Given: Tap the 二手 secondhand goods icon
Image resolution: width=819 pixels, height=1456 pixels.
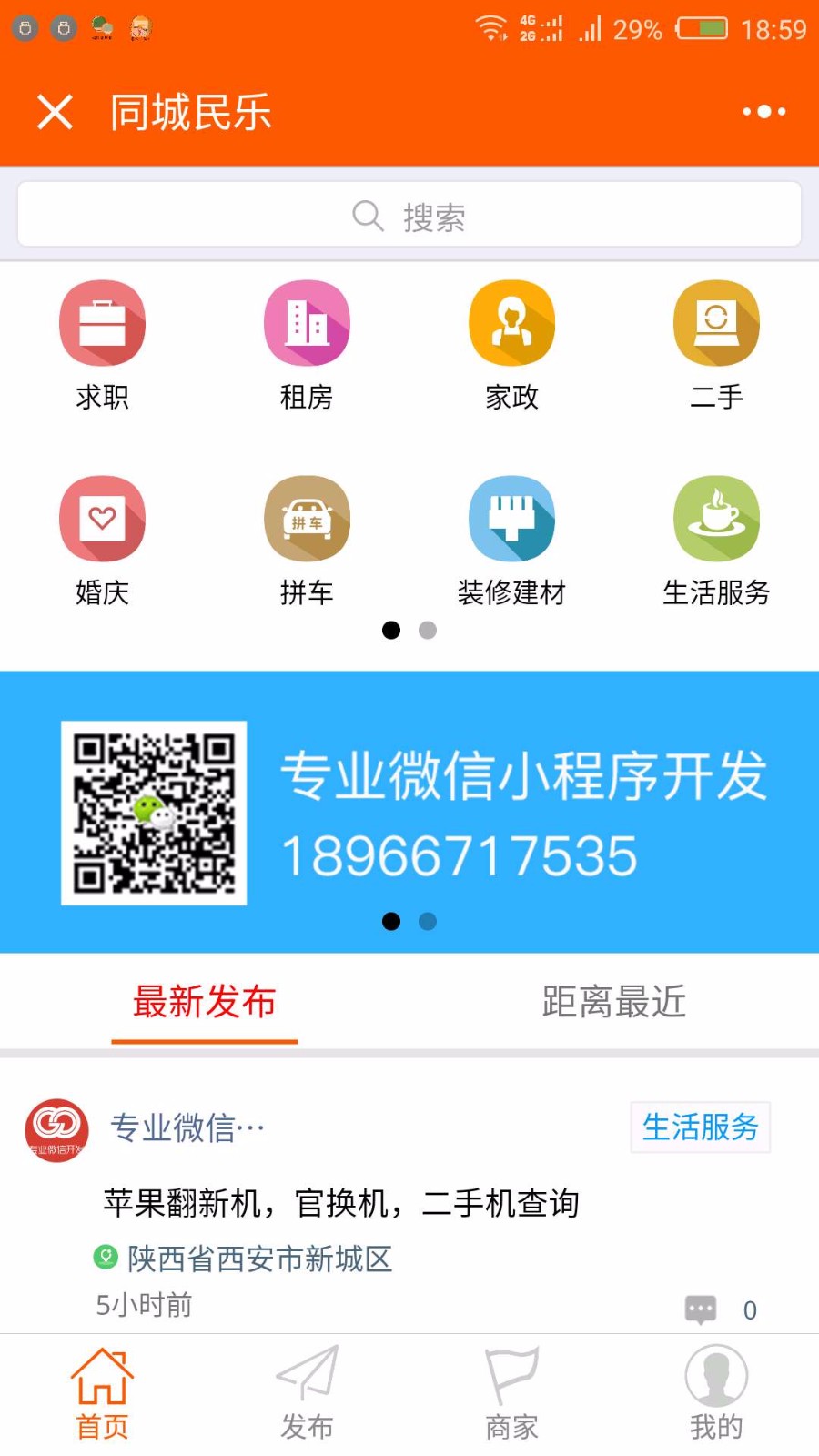Looking at the screenshot, I should [x=716, y=341].
